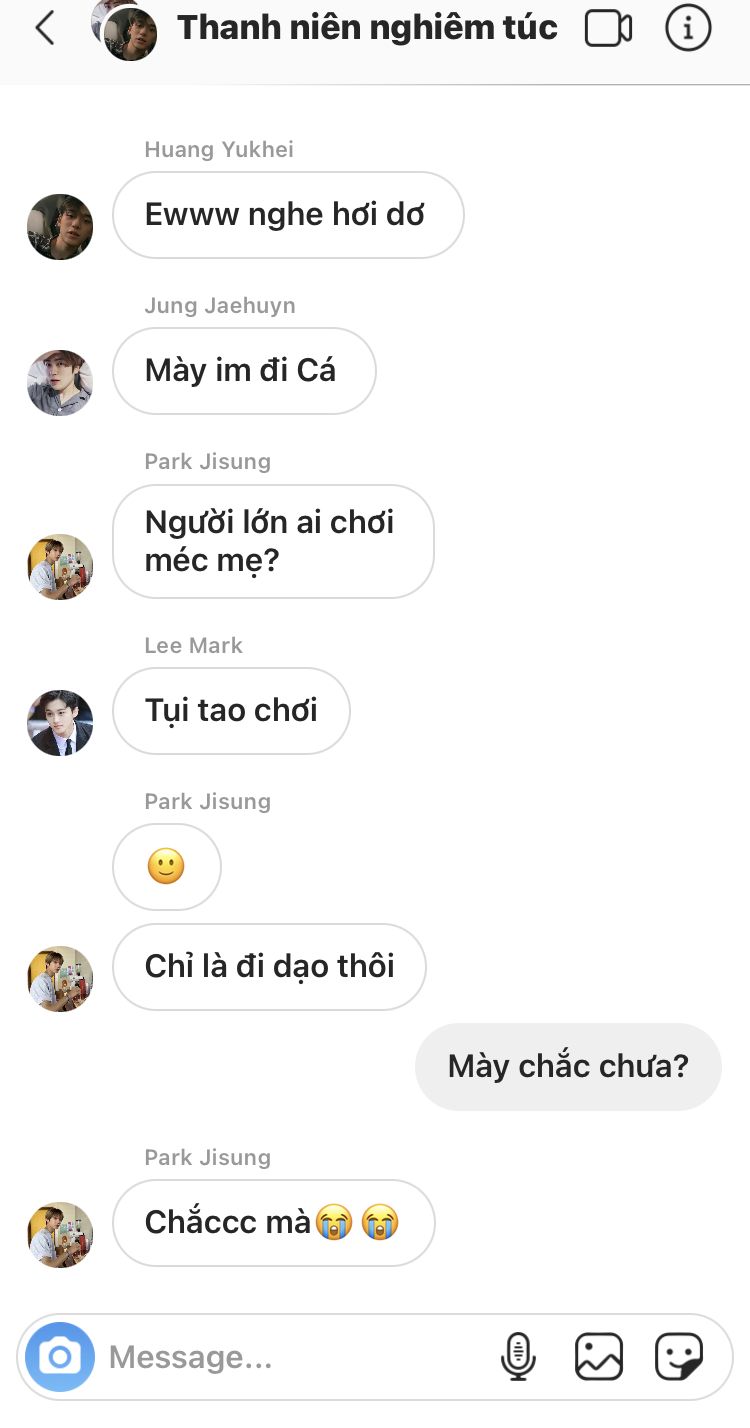Open the sticker picker
750x1428 pixels.
(x=679, y=1357)
